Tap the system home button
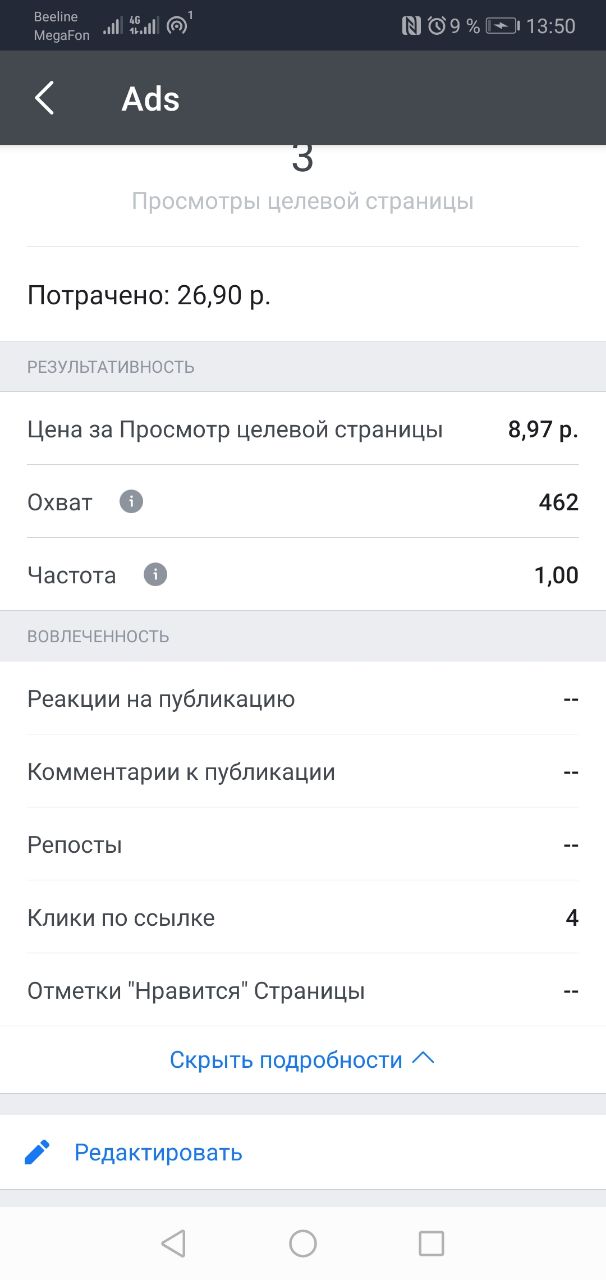 pyautogui.click(x=303, y=1243)
